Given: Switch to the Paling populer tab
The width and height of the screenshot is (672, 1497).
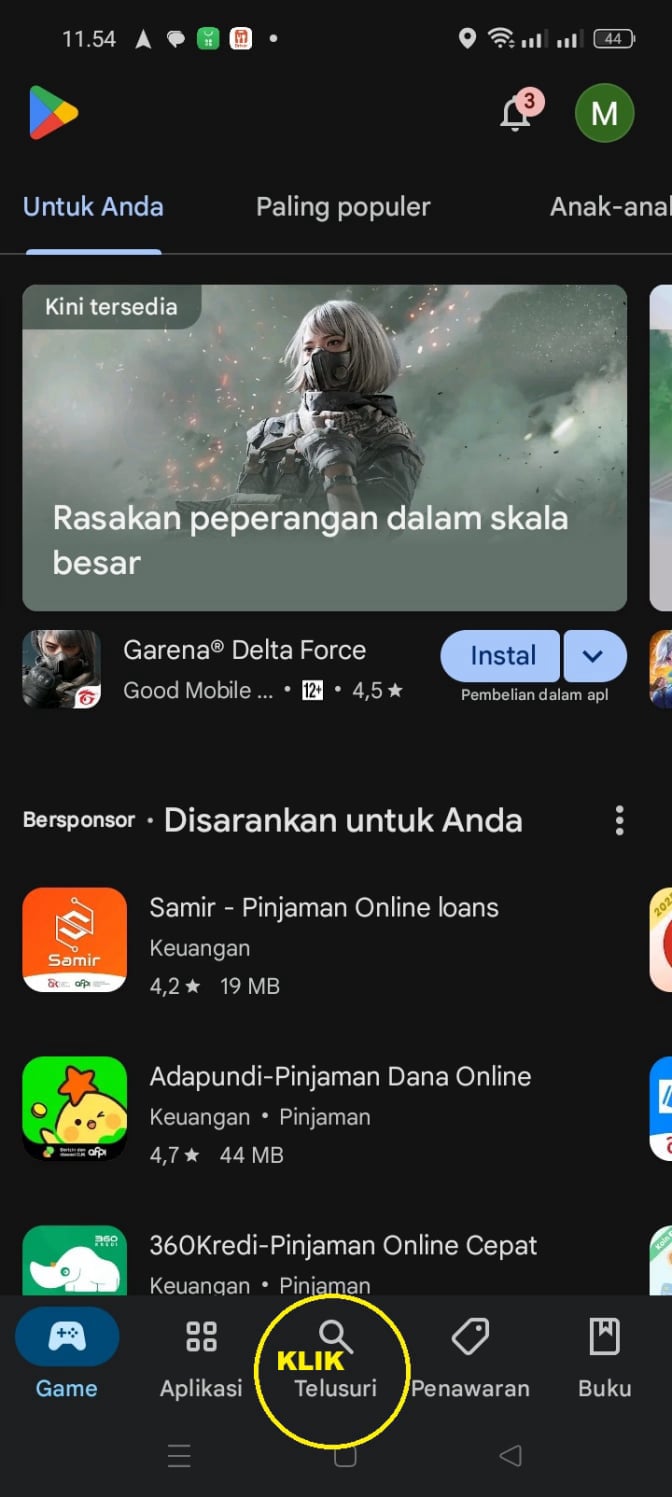Looking at the screenshot, I should click(343, 207).
